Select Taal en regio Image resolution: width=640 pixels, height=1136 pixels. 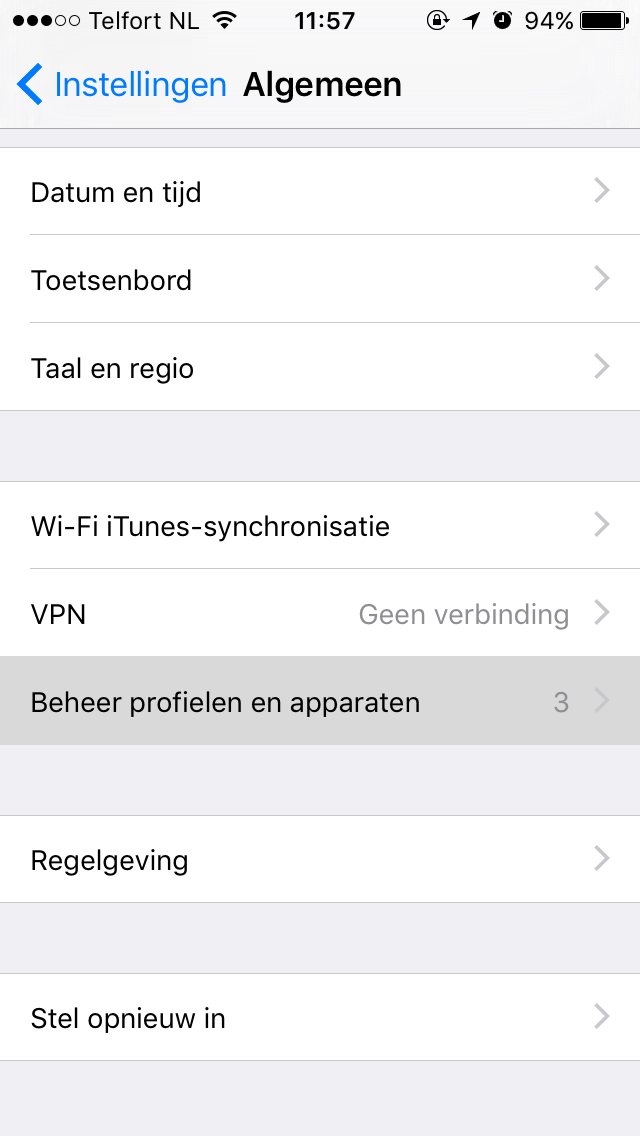click(x=320, y=368)
